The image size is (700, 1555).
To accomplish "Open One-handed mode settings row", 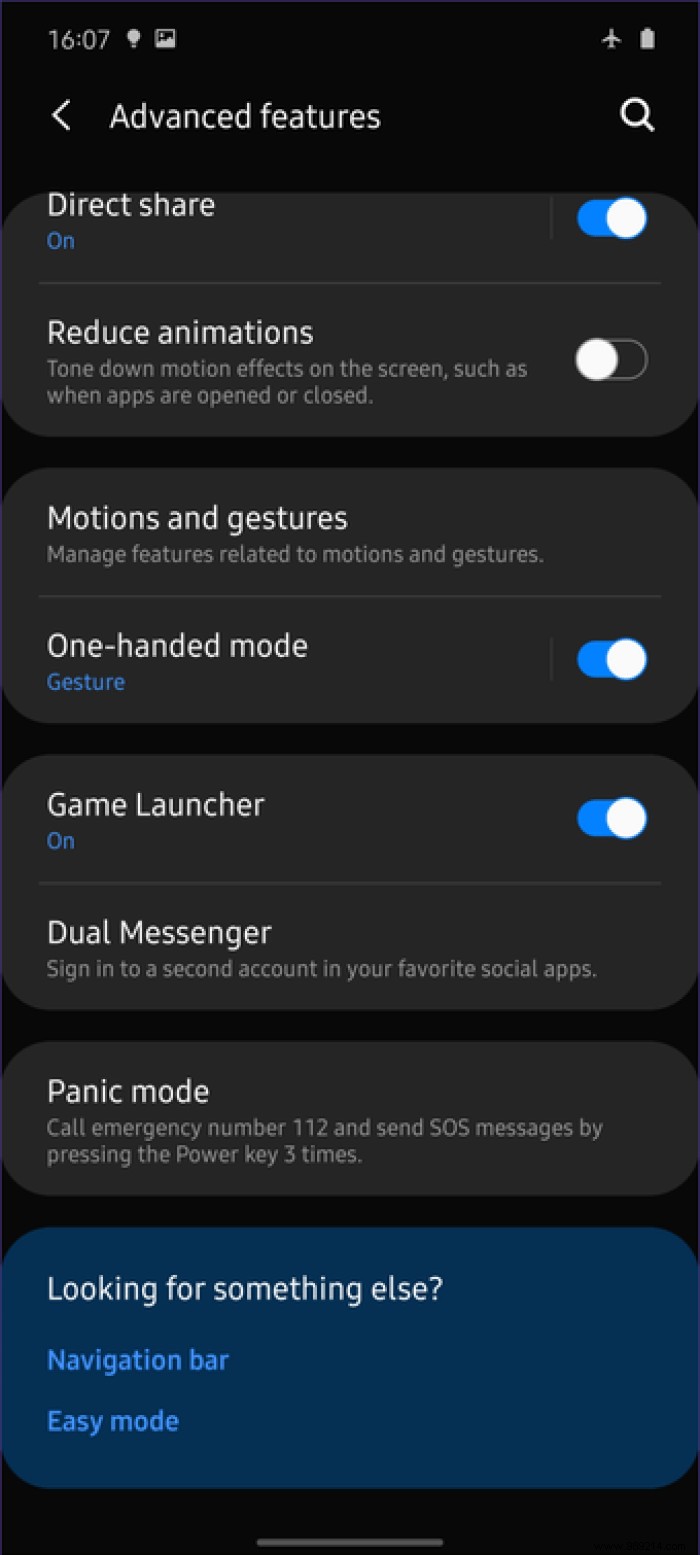I will (x=280, y=660).
